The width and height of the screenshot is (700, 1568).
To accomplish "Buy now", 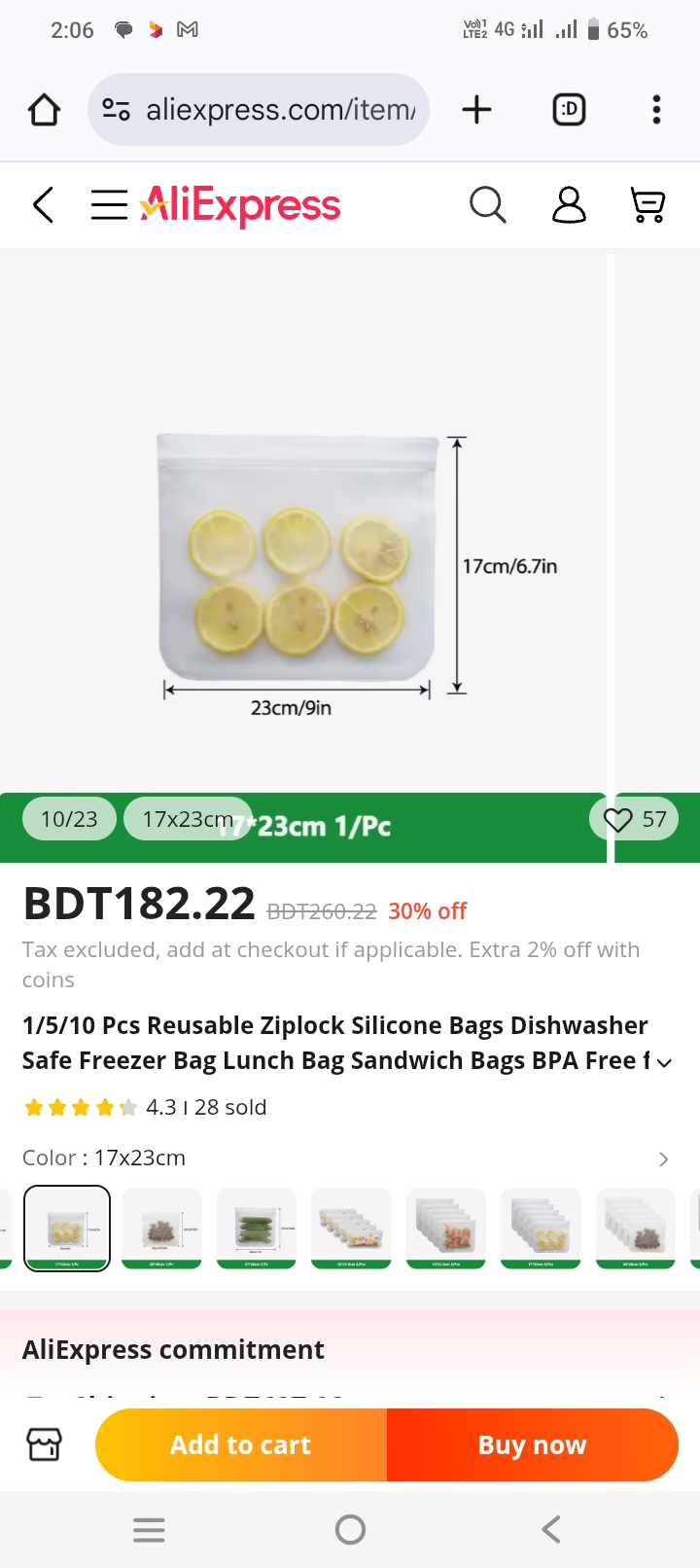I will [x=533, y=1444].
